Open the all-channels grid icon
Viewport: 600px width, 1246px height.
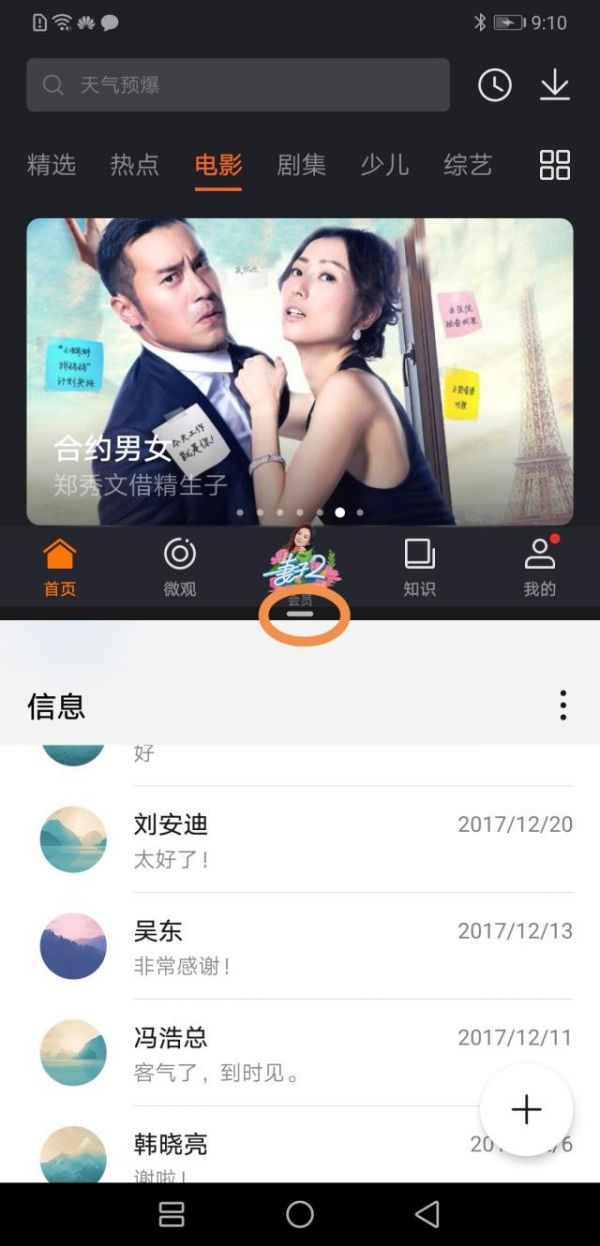tap(554, 165)
